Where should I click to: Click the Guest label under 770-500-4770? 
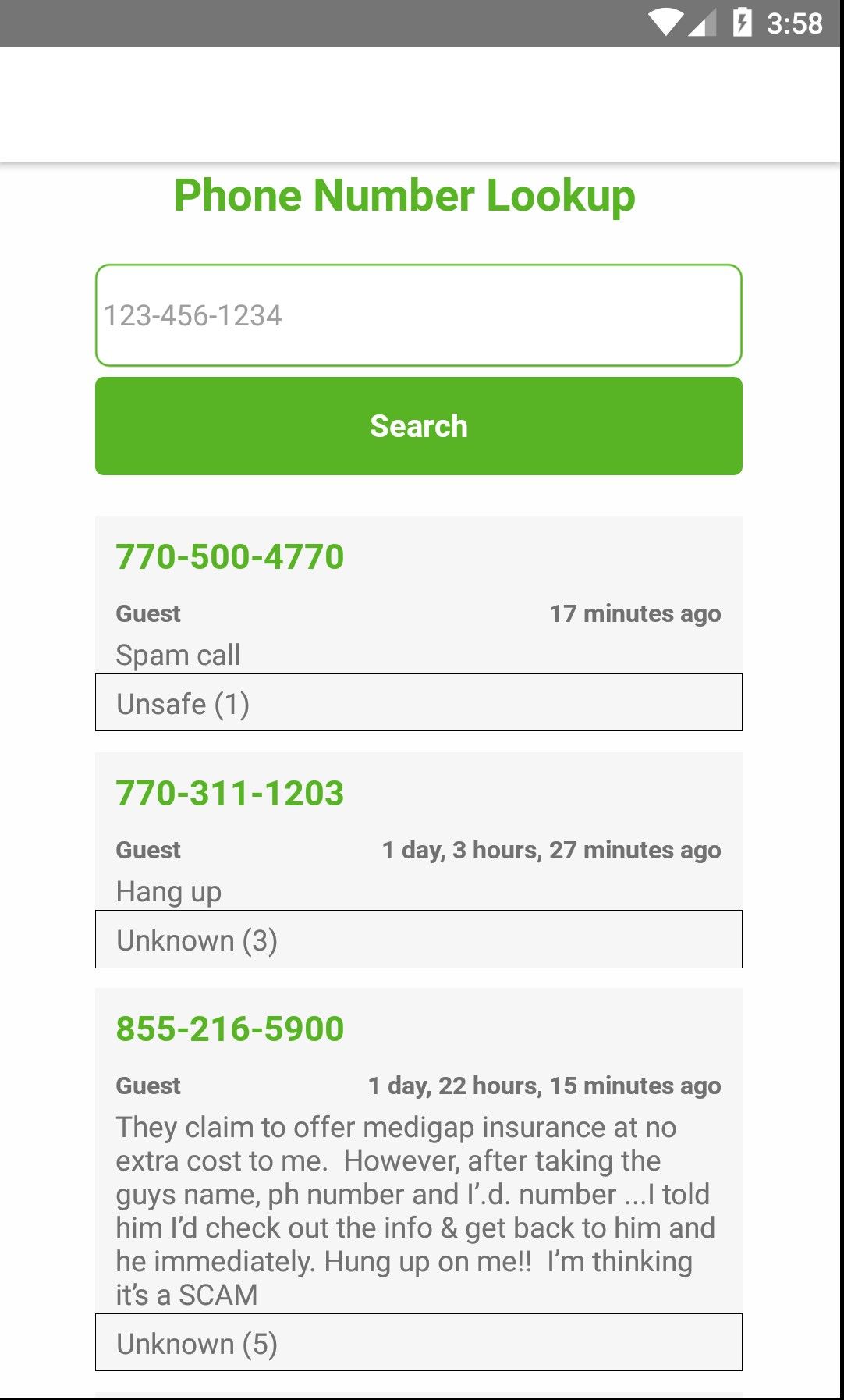coord(147,613)
